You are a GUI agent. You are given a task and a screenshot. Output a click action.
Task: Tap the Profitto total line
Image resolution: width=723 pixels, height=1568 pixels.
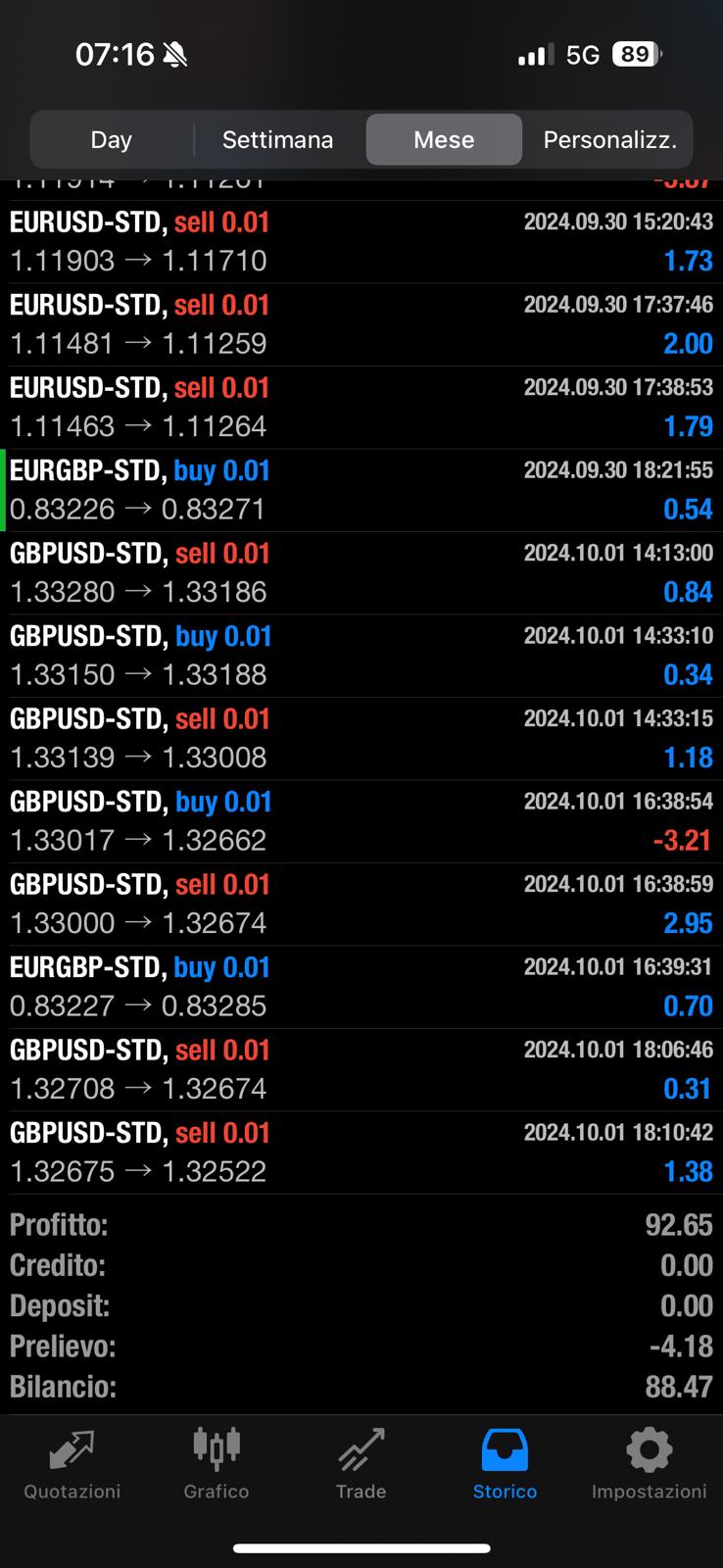[x=361, y=1224]
